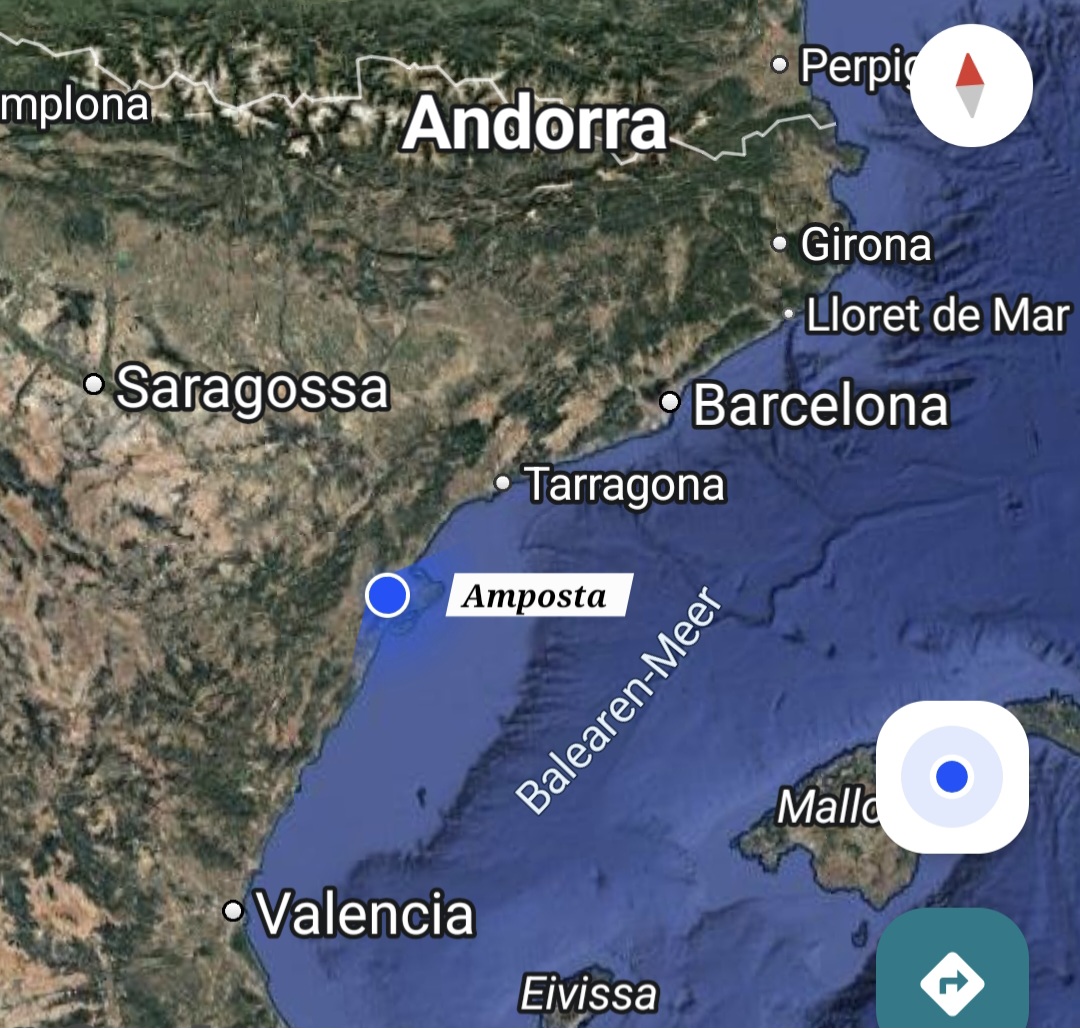Tap the blue location dot near Amposta
The image size is (1080, 1028).
pyautogui.click(x=387, y=596)
